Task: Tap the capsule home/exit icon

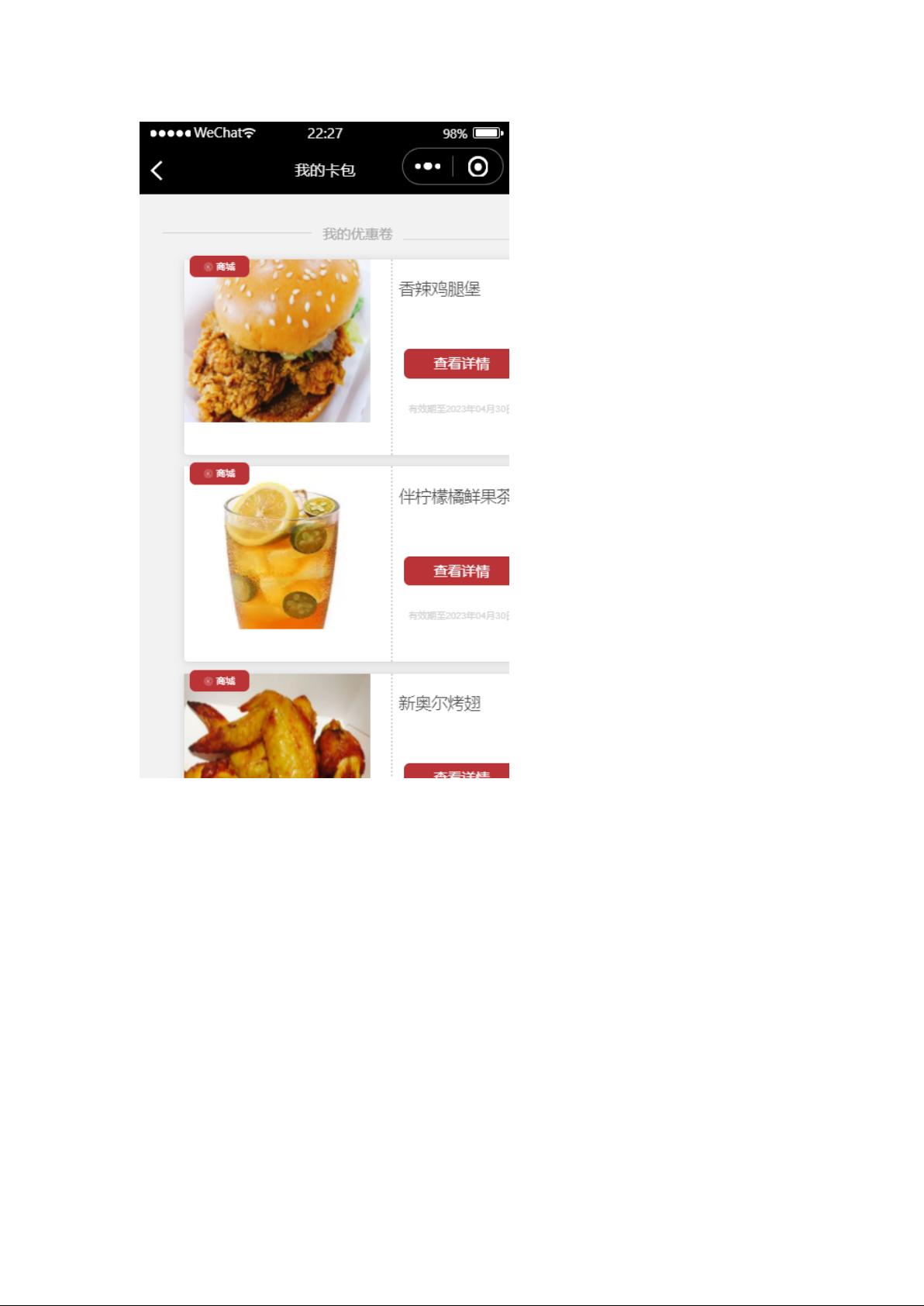Action: (x=478, y=165)
